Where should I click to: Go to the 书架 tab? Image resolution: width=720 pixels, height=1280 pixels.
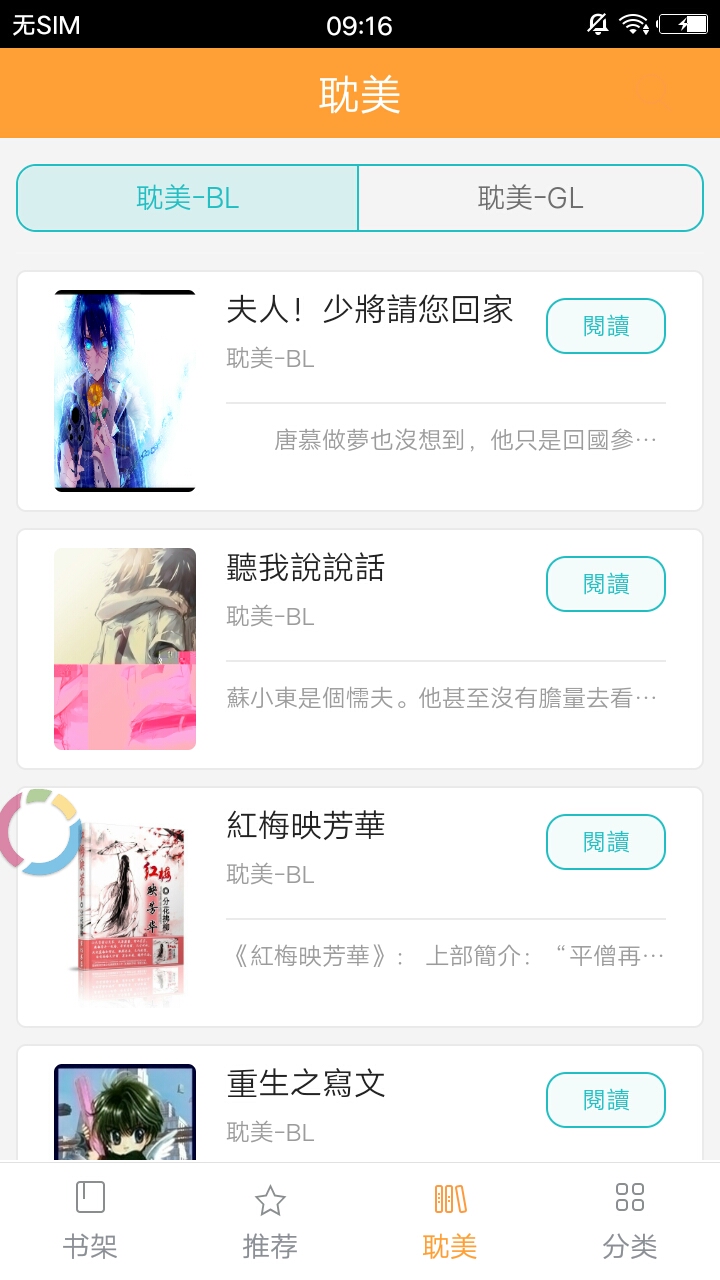(x=90, y=1220)
